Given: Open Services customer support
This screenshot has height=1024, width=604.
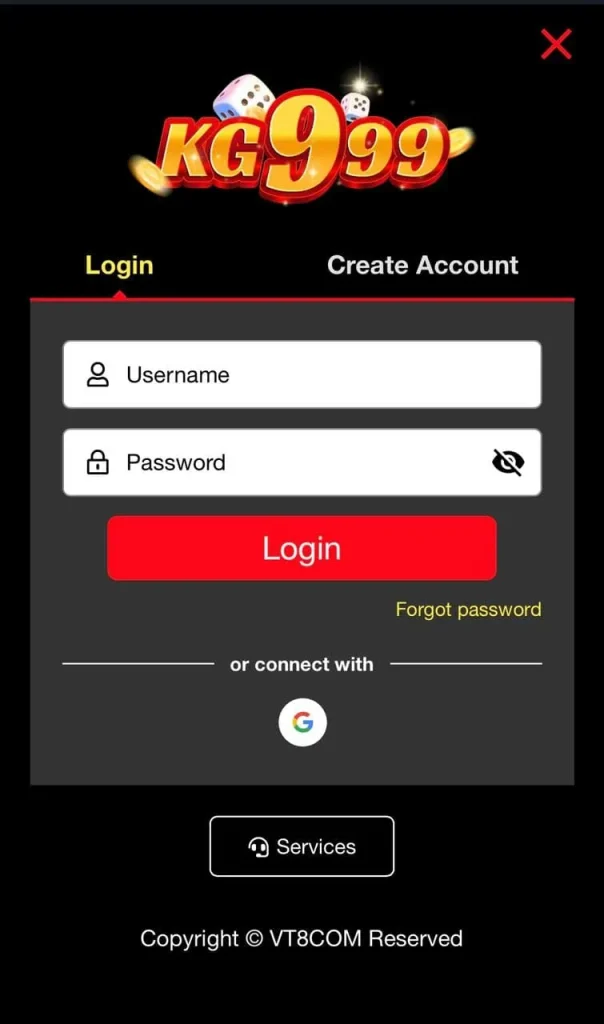Looking at the screenshot, I should click(x=301, y=846).
